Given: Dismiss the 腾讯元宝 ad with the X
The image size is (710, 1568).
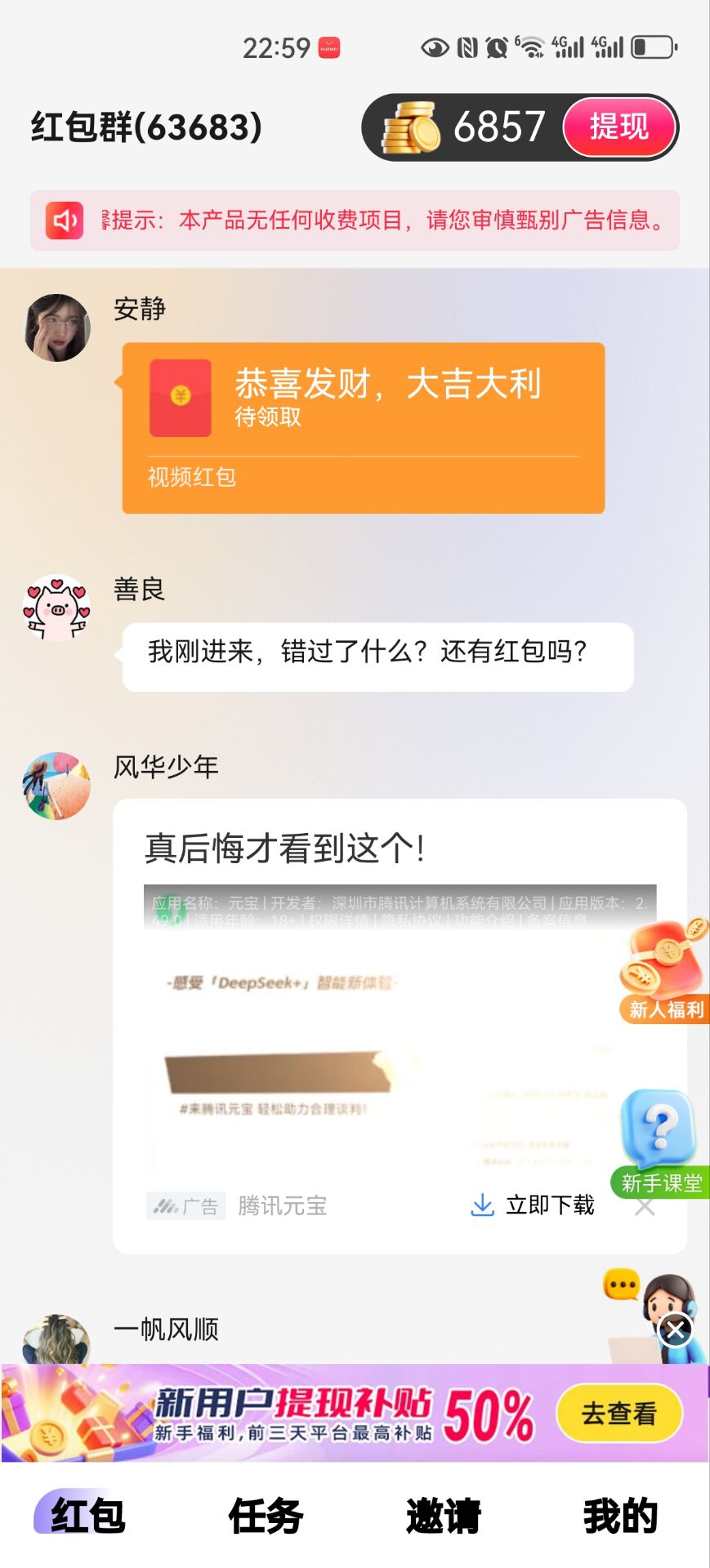Looking at the screenshot, I should pyautogui.click(x=645, y=1206).
